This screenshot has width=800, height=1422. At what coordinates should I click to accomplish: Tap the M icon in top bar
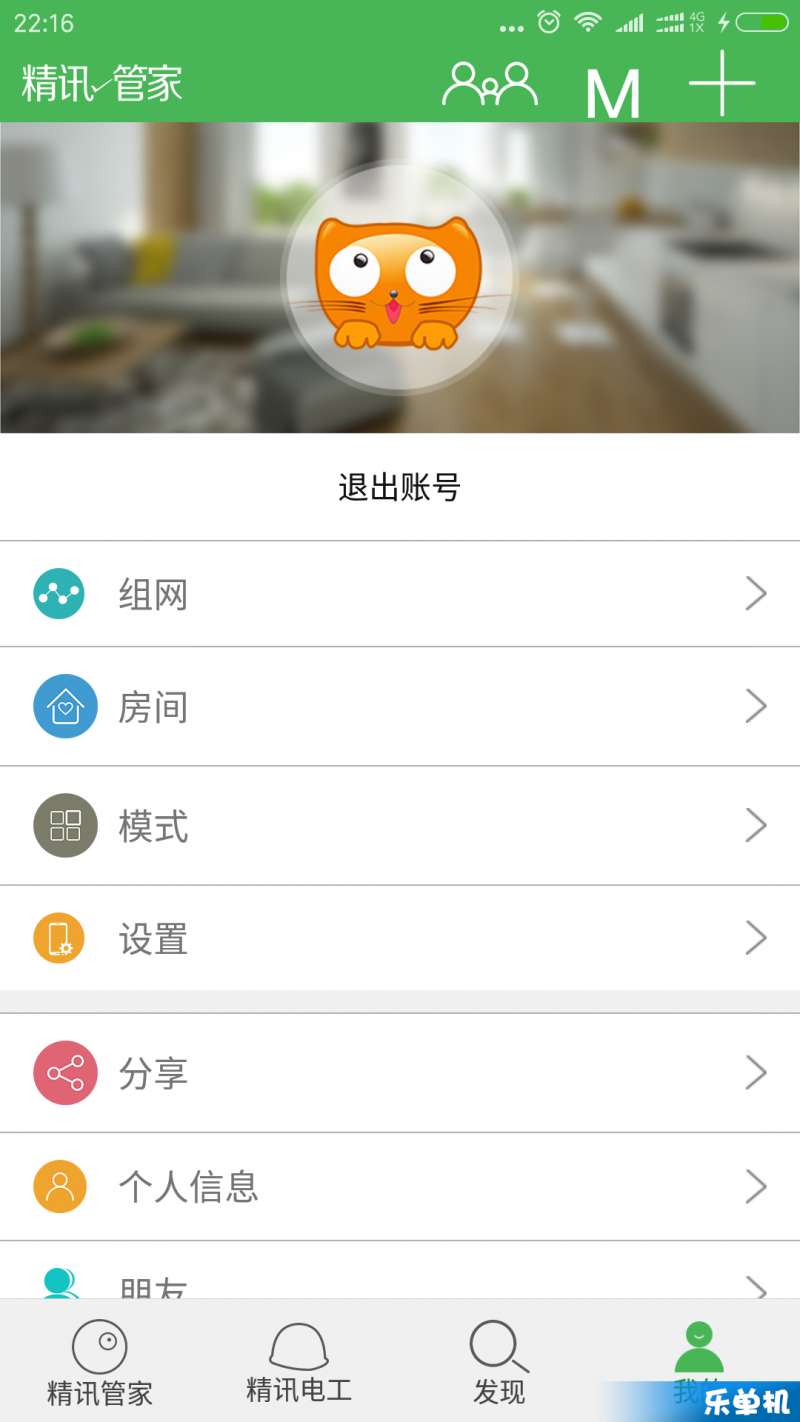(x=612, y=93)
